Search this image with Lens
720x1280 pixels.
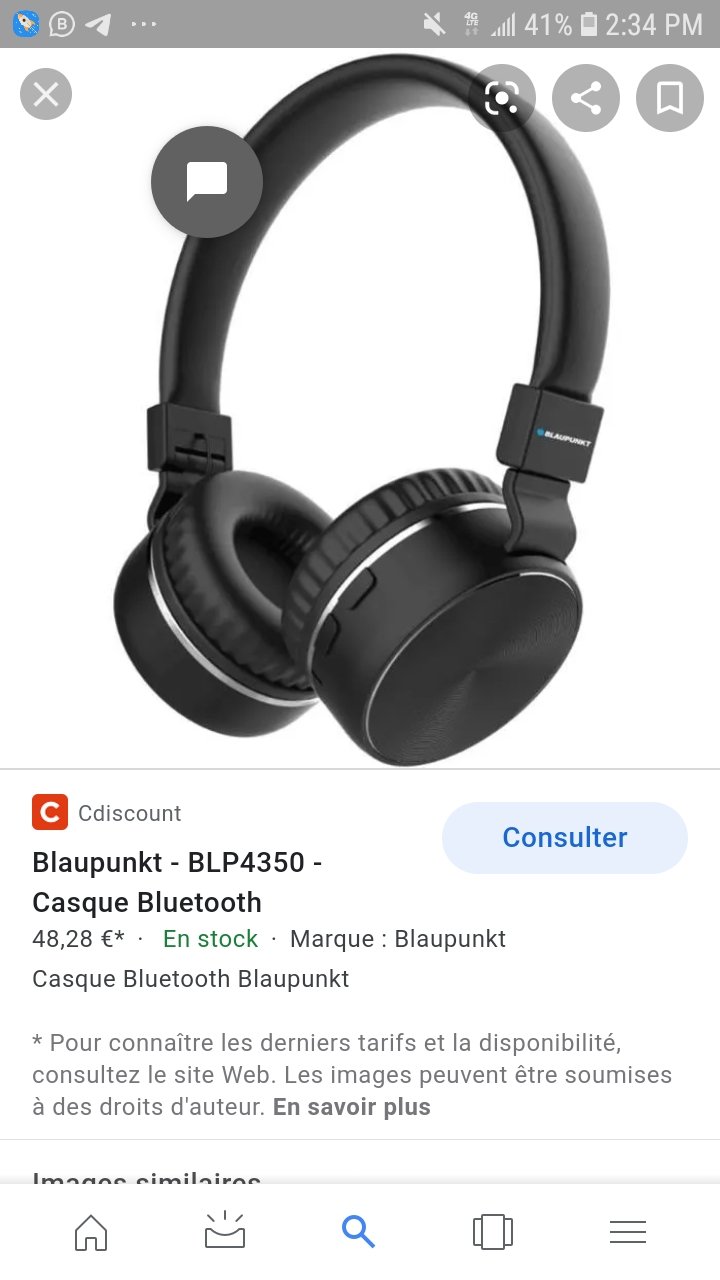502,98
